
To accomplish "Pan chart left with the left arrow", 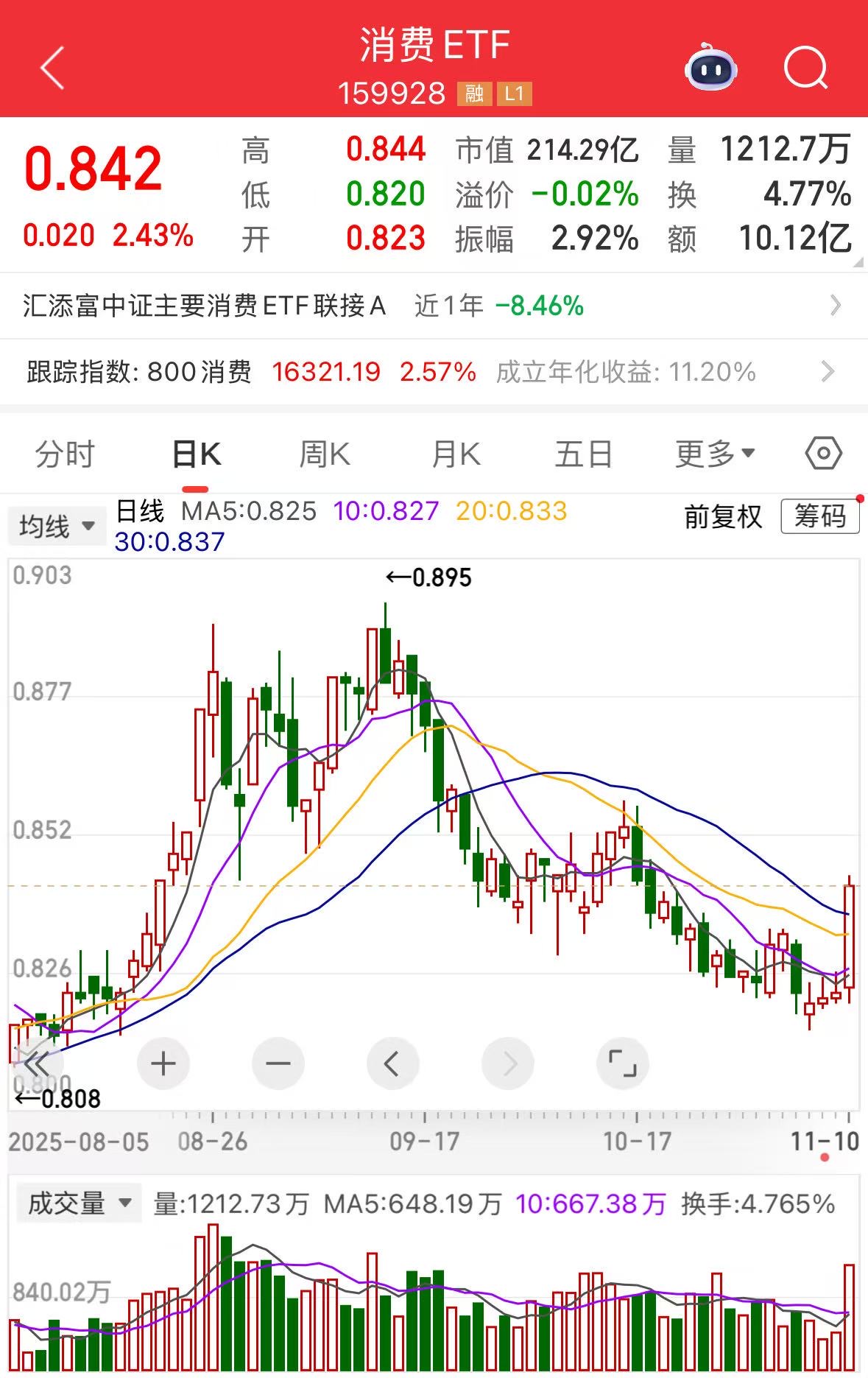I will coord(392,1063).
